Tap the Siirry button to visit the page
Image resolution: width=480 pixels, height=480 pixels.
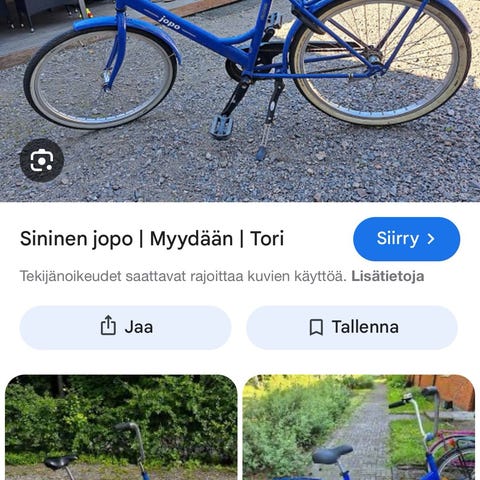click(x=406, y=239)
